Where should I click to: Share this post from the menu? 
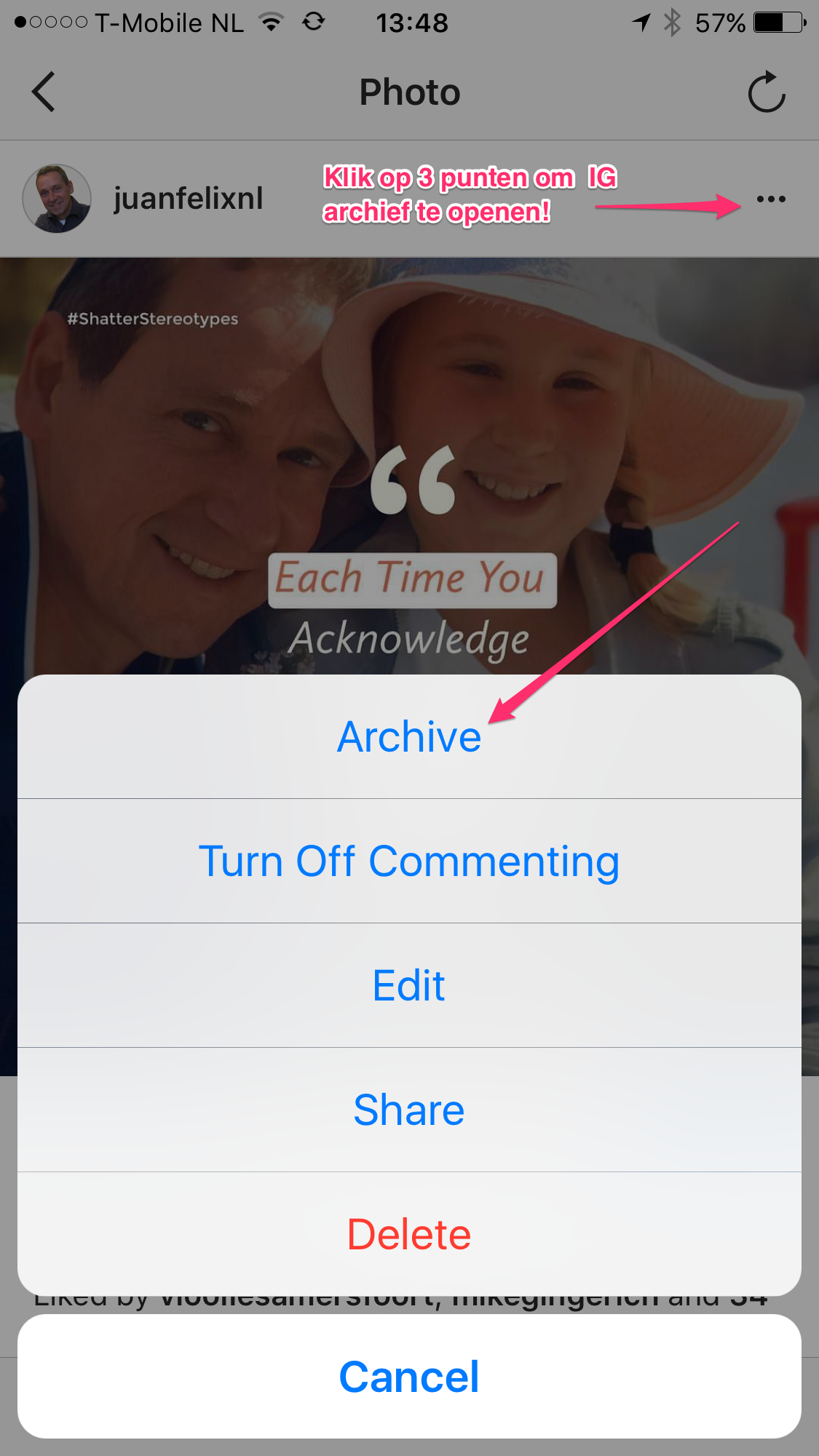pos(409,1110)
